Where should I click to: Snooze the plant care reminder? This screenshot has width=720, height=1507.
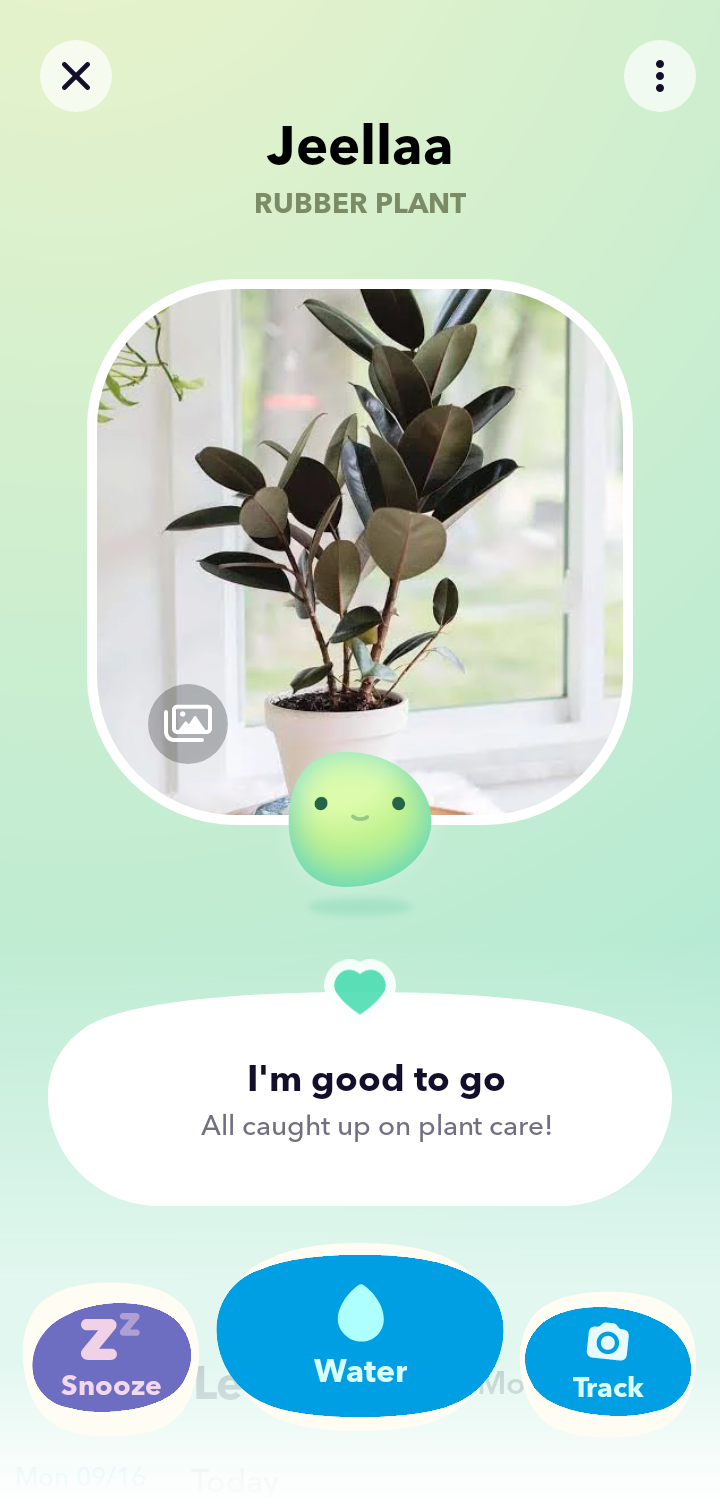(111, 1357)
